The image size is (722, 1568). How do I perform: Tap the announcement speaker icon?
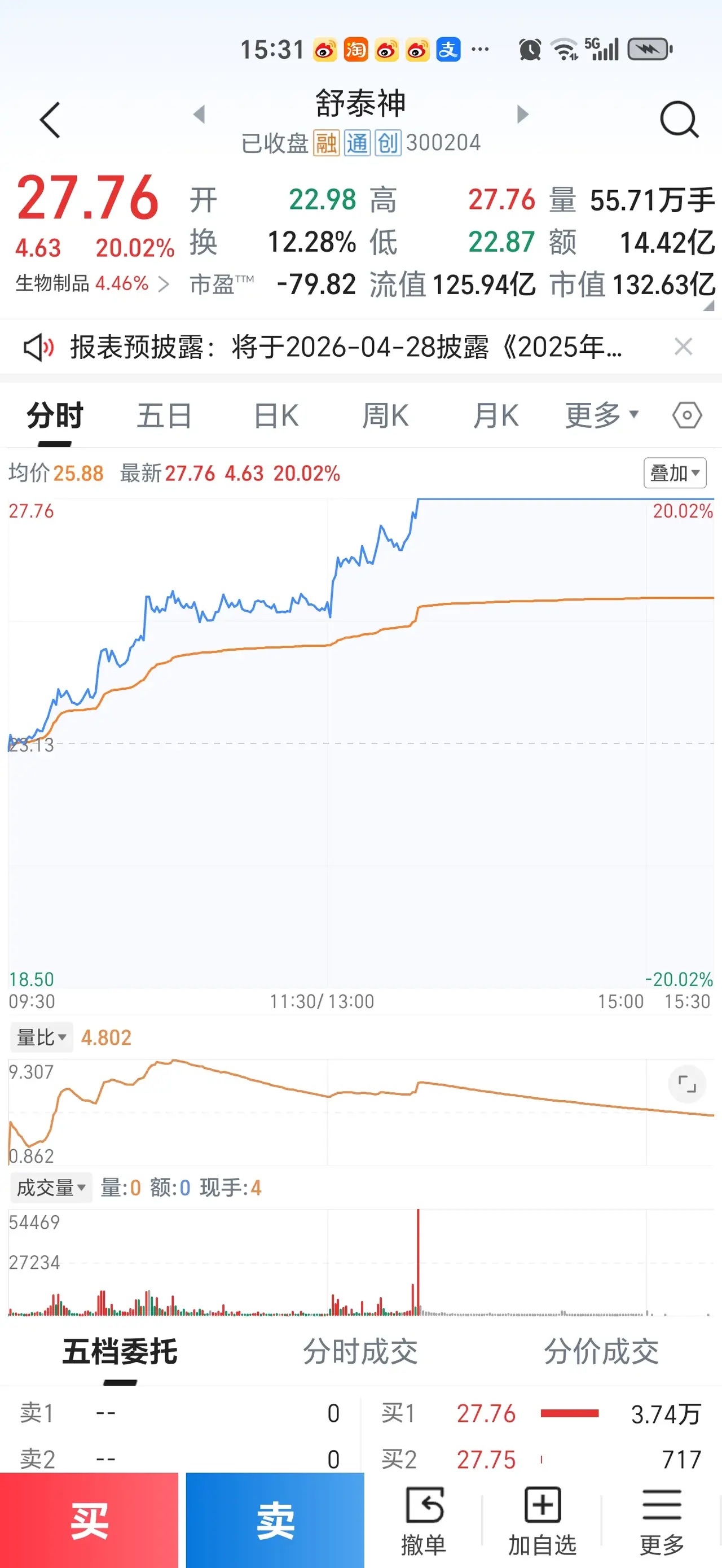[38, 346]
